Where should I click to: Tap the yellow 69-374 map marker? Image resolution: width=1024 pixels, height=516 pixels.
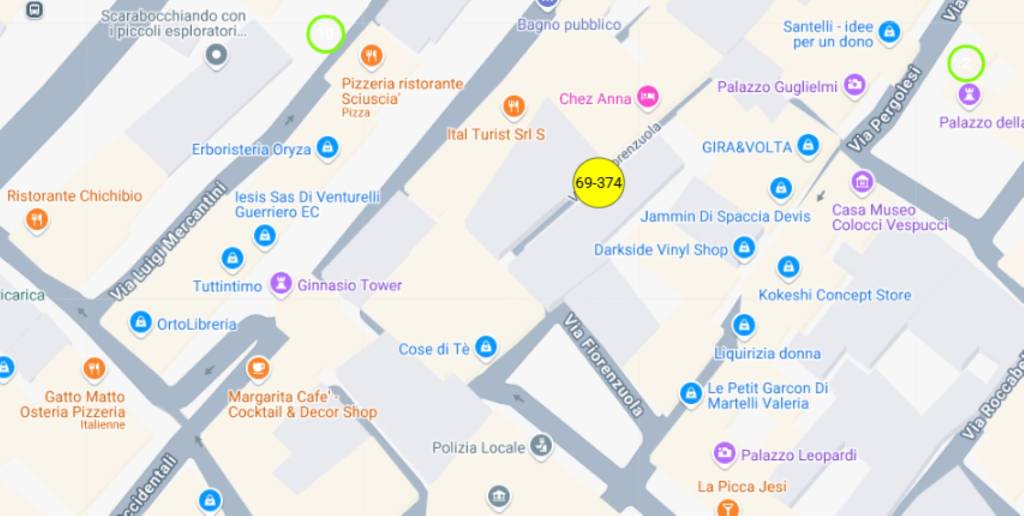598,183
